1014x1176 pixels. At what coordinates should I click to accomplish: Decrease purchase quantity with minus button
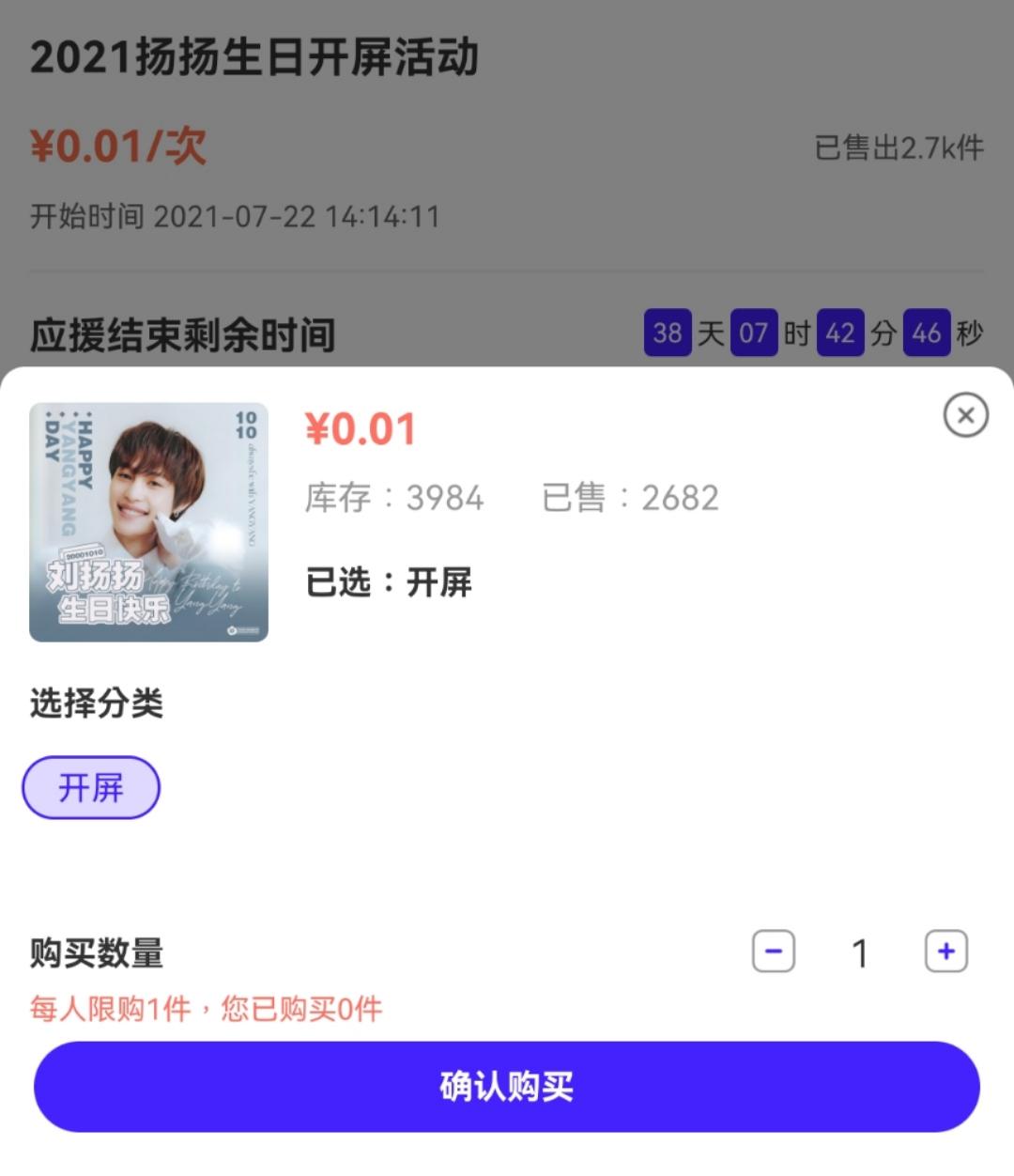click(x=774, y=952)
